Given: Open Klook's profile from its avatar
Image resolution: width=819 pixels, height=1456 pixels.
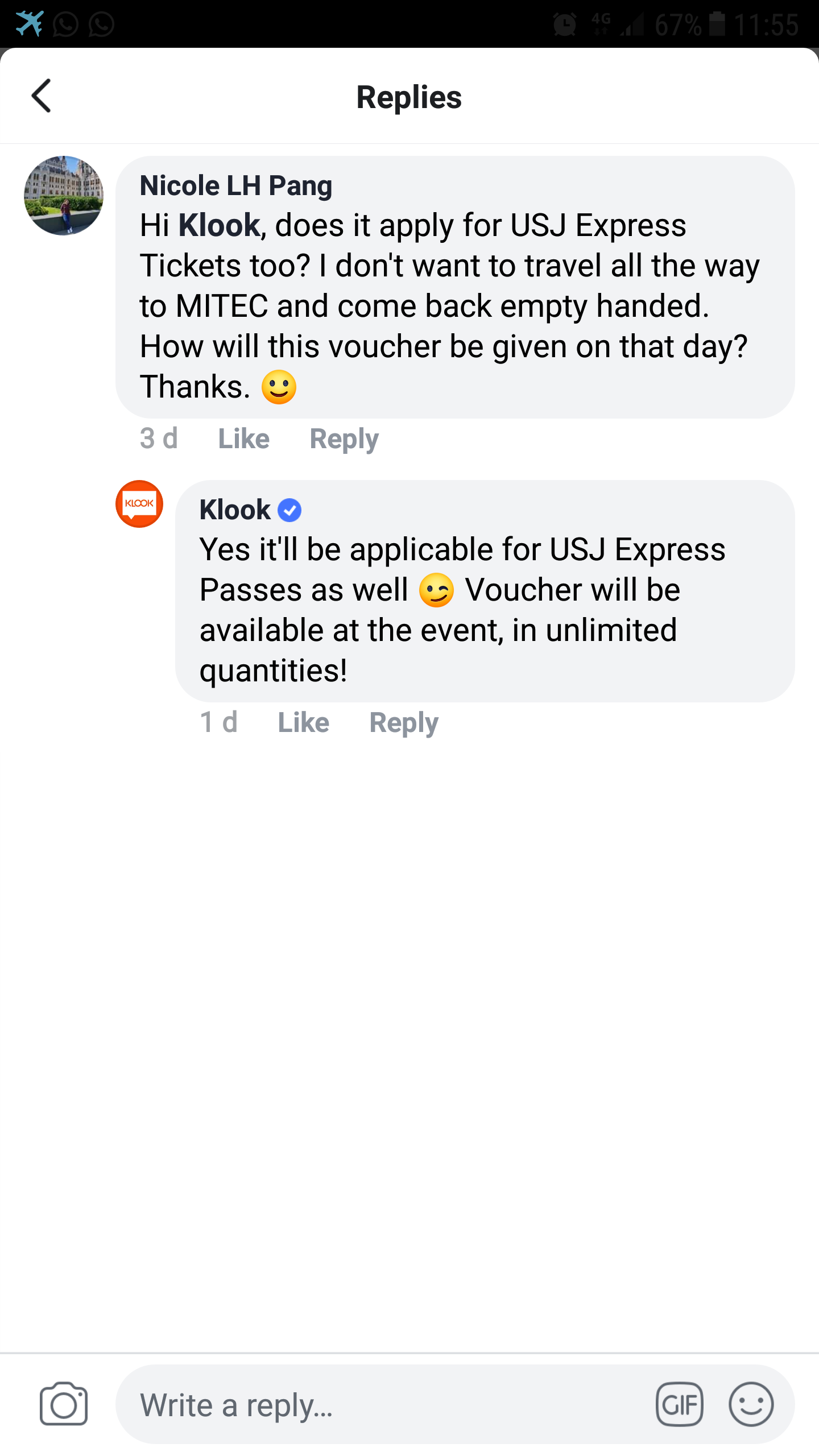Looking at the screenshot, I should tap(139, 504).
